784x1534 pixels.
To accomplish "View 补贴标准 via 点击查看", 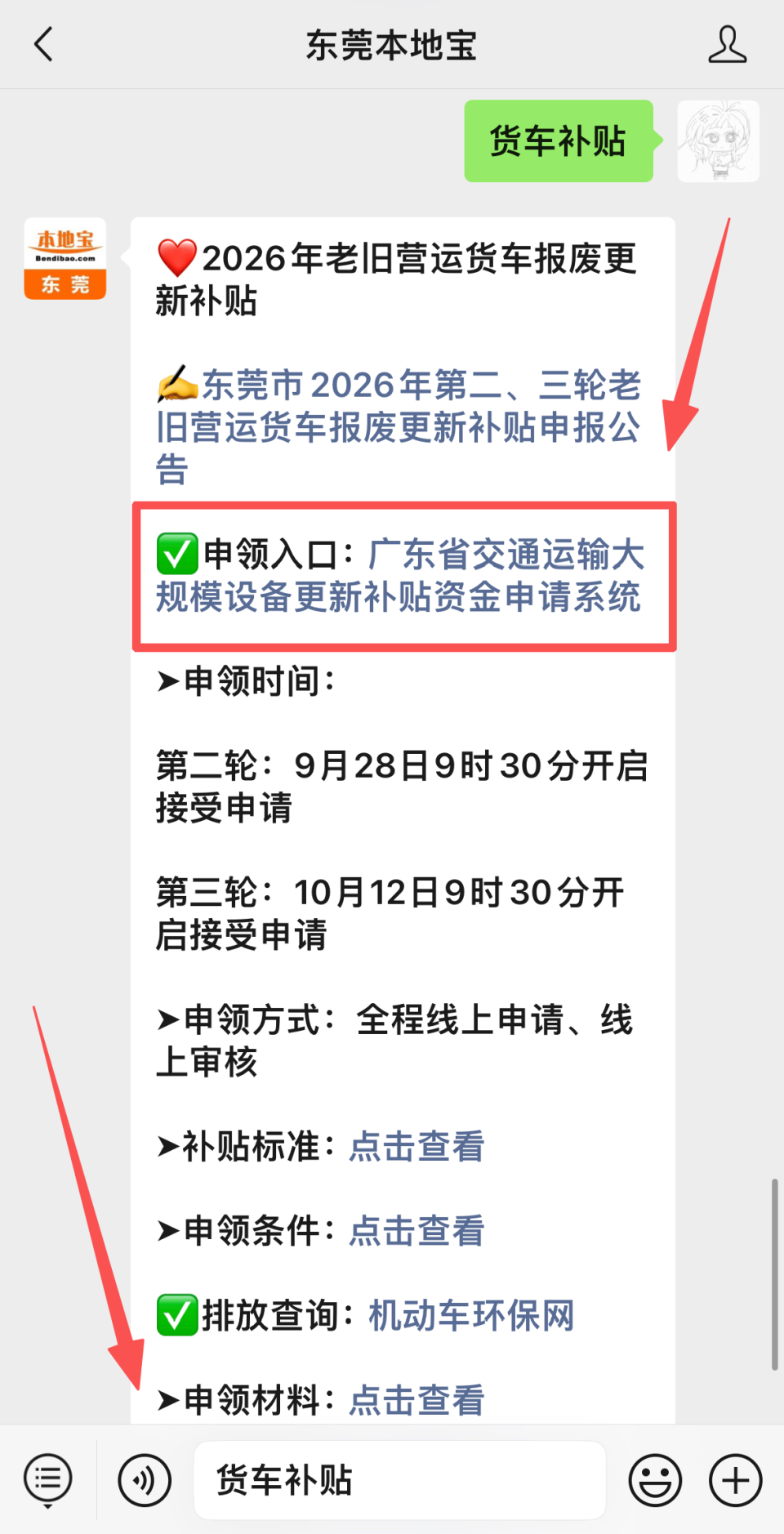I will tap(416, 1146).
